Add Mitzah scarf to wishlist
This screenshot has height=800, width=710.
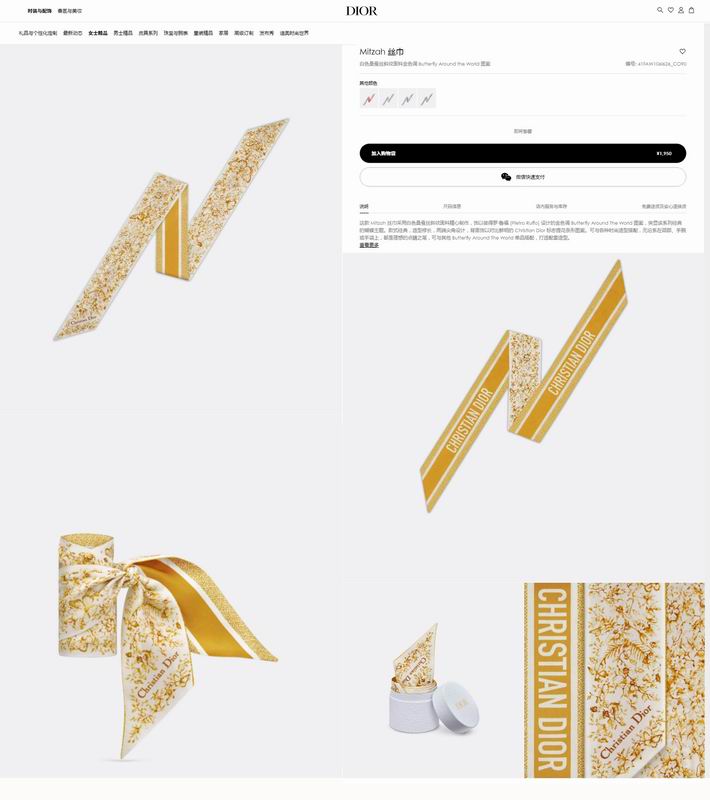pos(682,51)
